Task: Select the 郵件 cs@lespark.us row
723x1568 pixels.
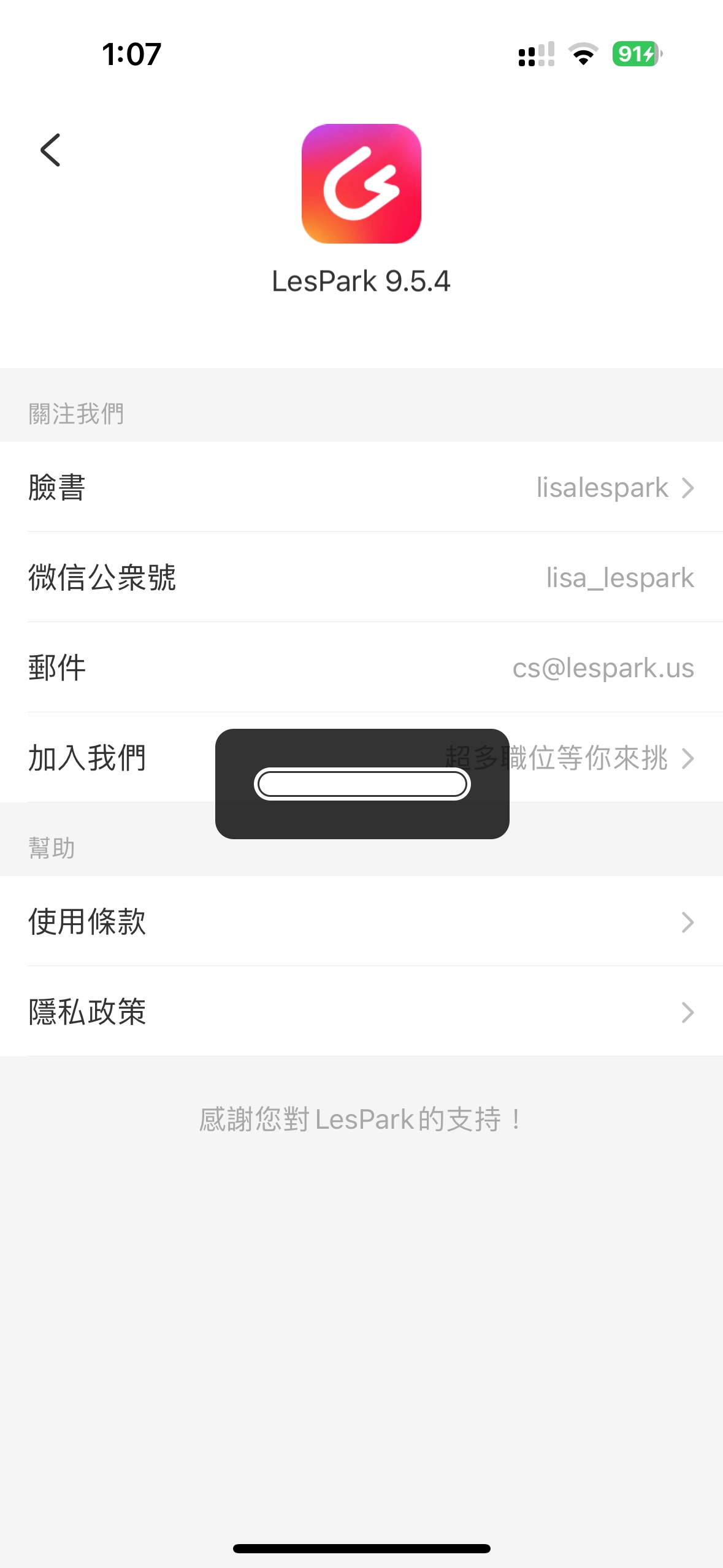Action: tap(361, 667)
